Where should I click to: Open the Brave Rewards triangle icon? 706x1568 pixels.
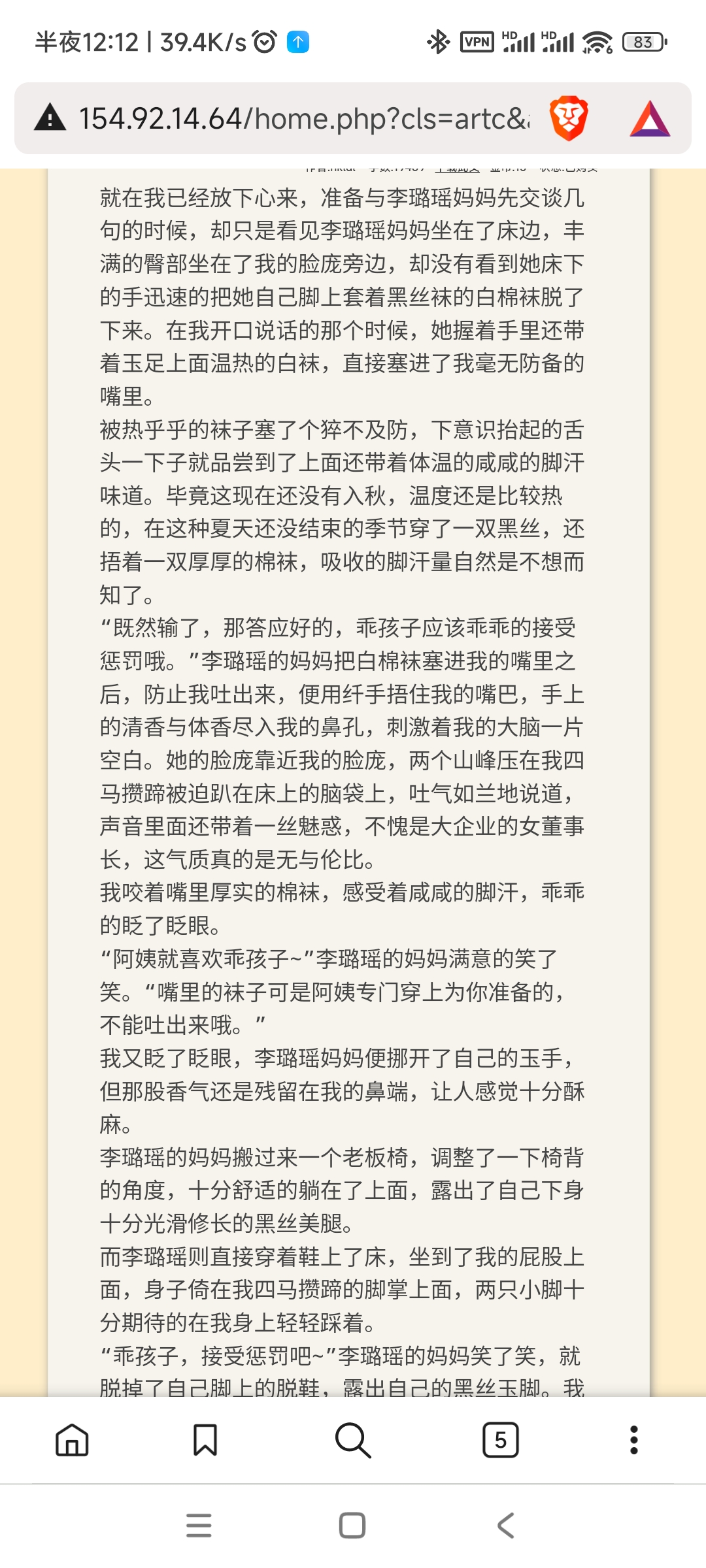tap(650, 119)
